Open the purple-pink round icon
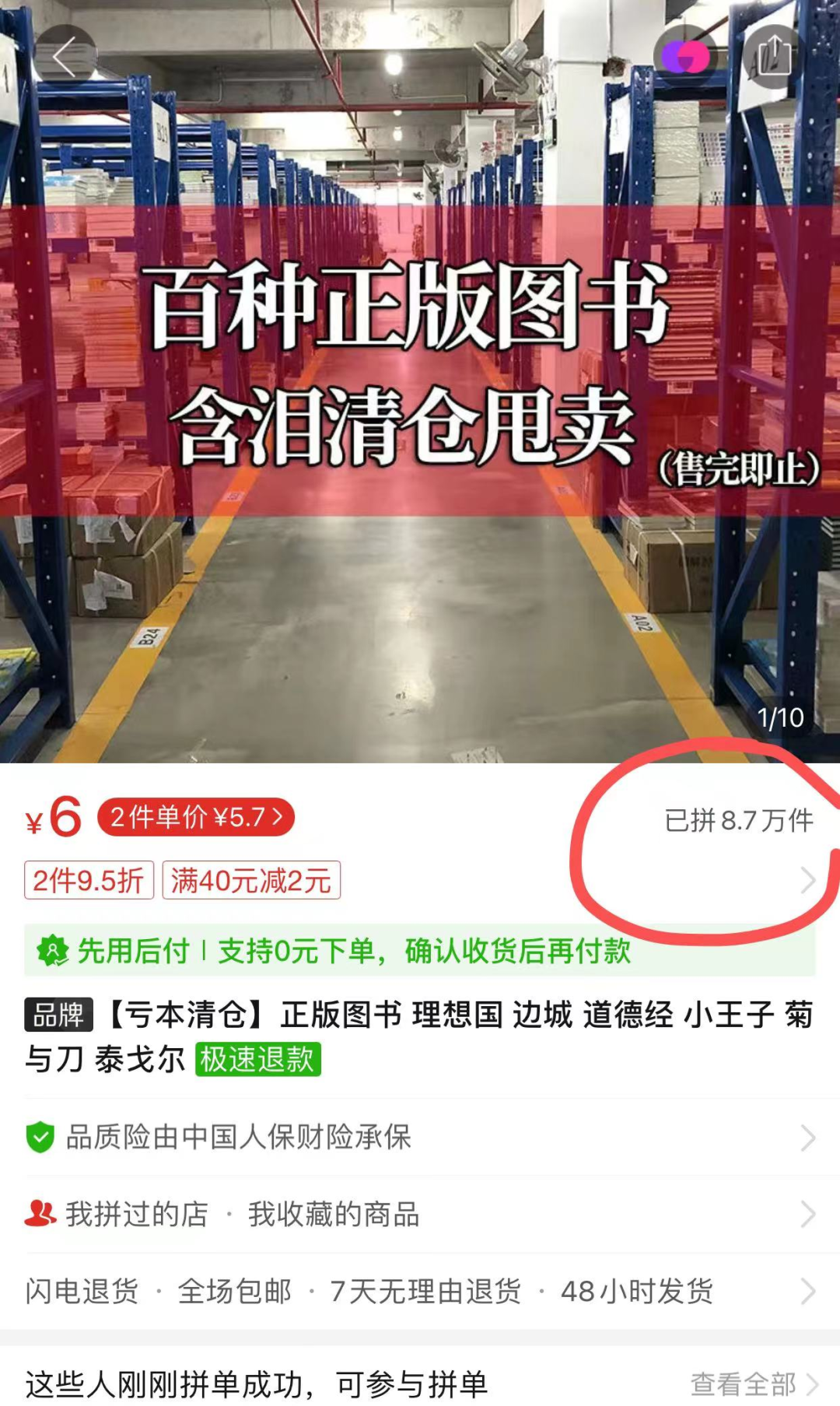Image resolution: width=840 pixels, height=1406 pixels. pyautogui.click(x=685, y=57)
